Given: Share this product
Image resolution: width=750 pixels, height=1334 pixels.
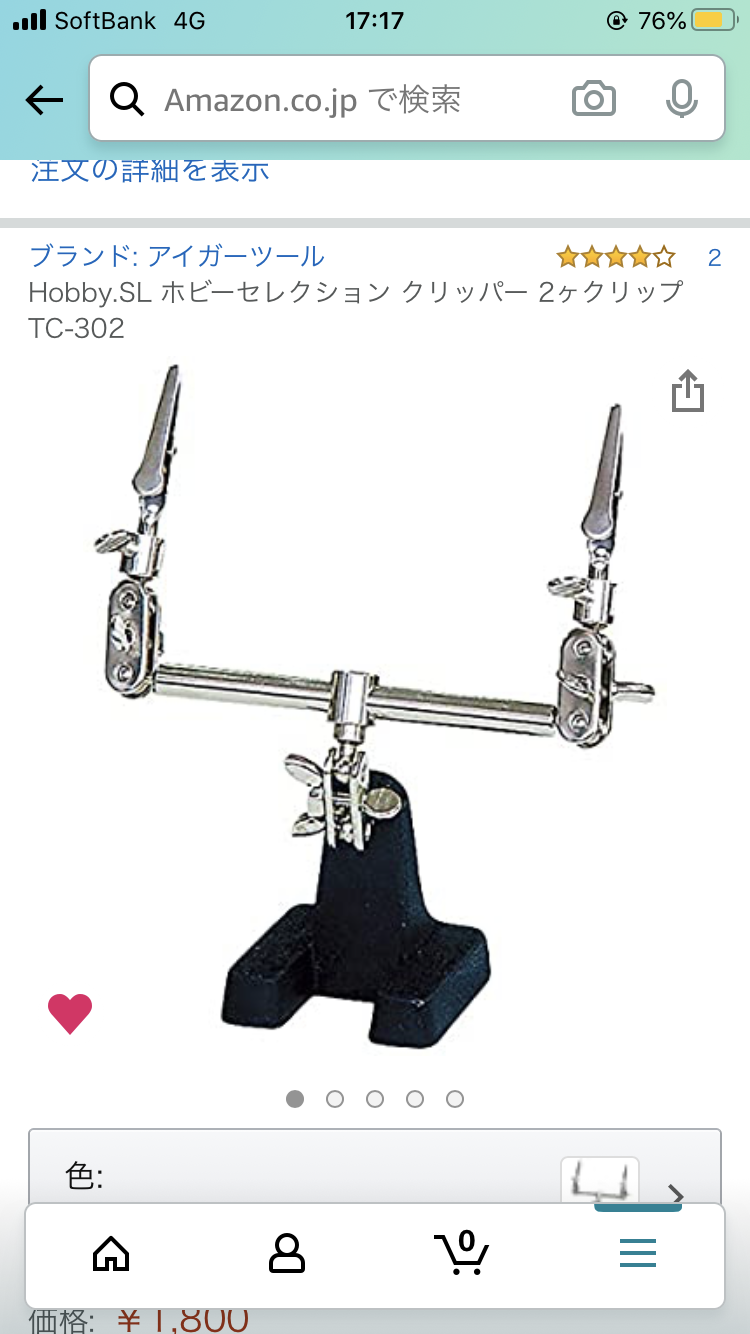Looking at the screenshot, I should click(688, 391).
